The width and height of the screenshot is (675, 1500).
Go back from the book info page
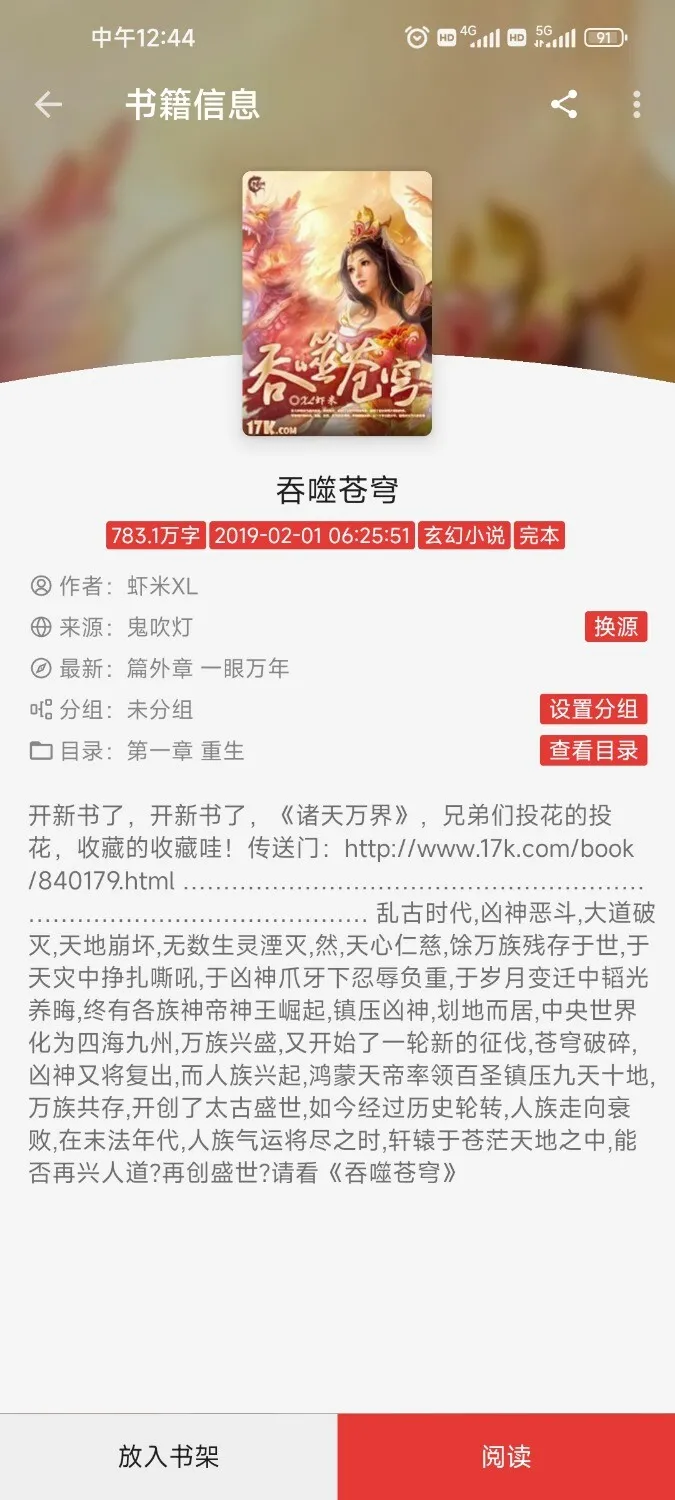click(x=48, y=105)
